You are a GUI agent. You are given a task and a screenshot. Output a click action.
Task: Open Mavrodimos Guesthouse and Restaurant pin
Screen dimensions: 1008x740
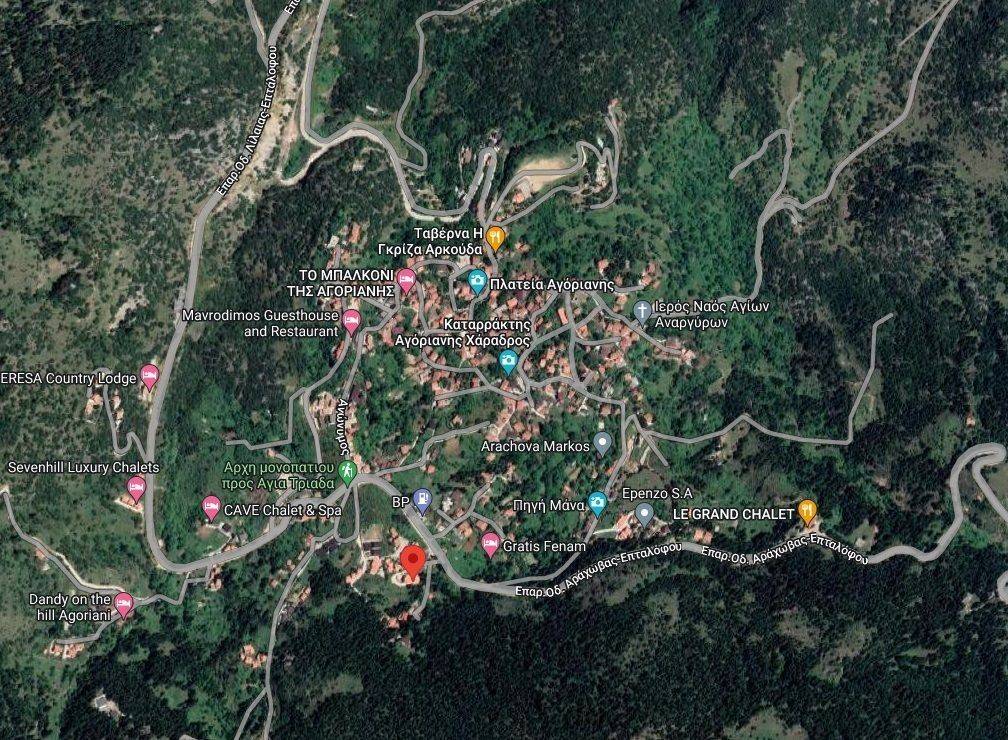point(351,321)
